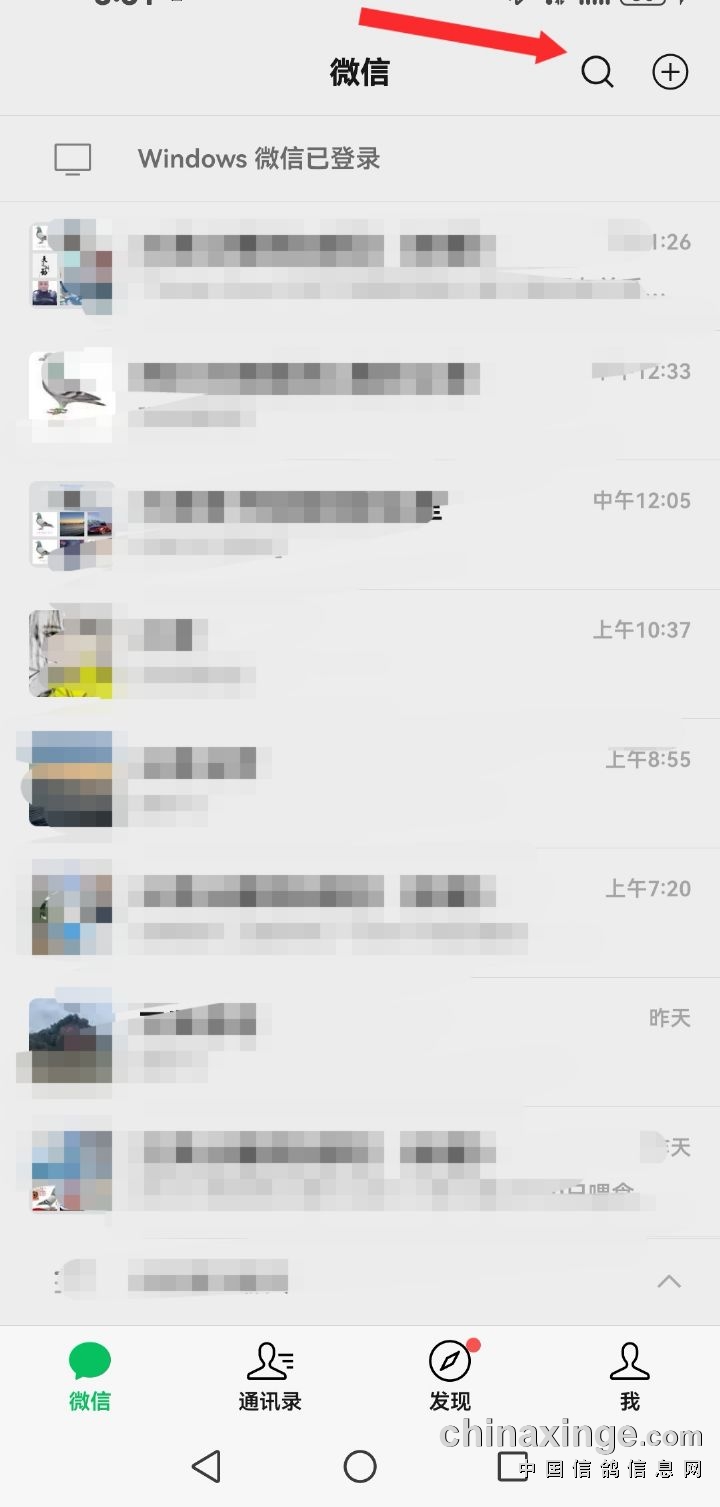Open the search magnifier icon
The image size is (720, 1507).
pyautogui.click(x=597, y=72)
